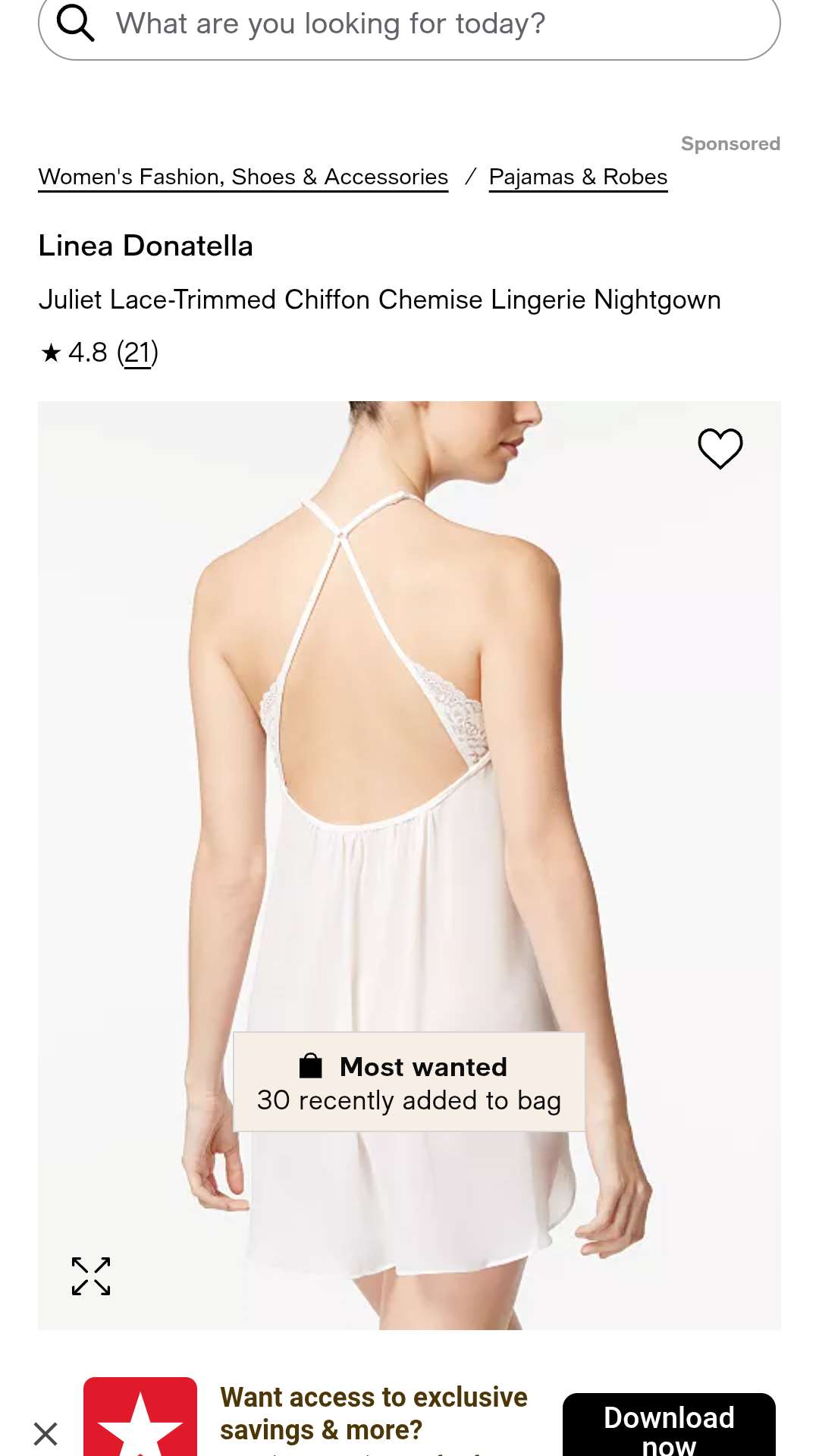Open the nightgown product photo

[409, 865]
